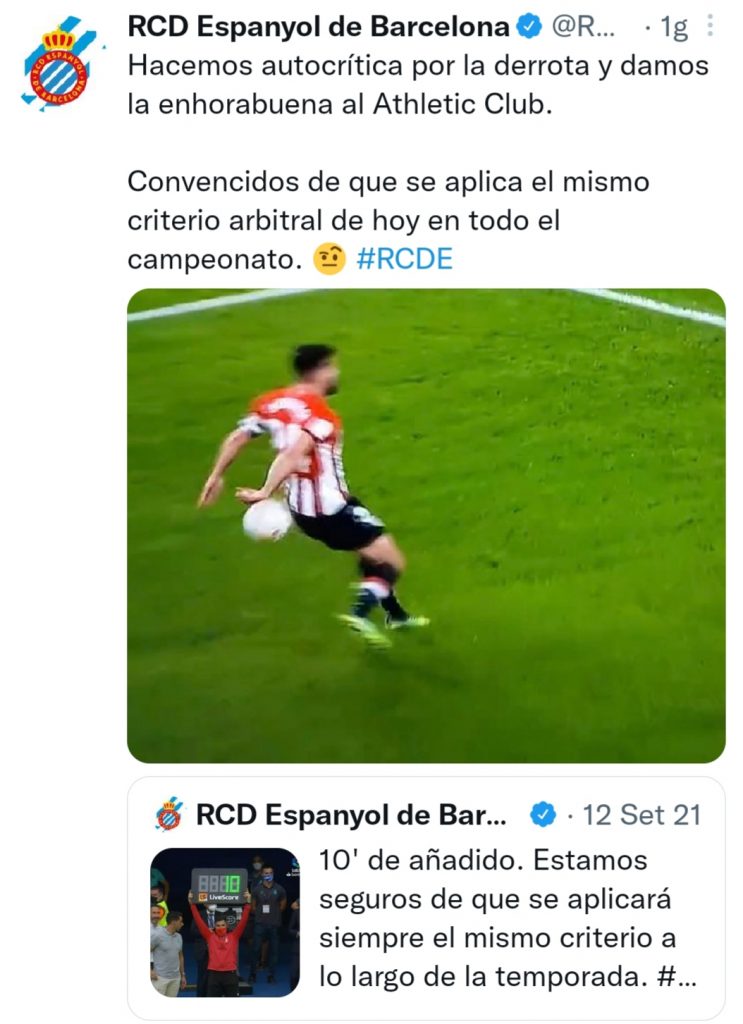Click the LiveScore logo on the substitution board image

point(218,897)
